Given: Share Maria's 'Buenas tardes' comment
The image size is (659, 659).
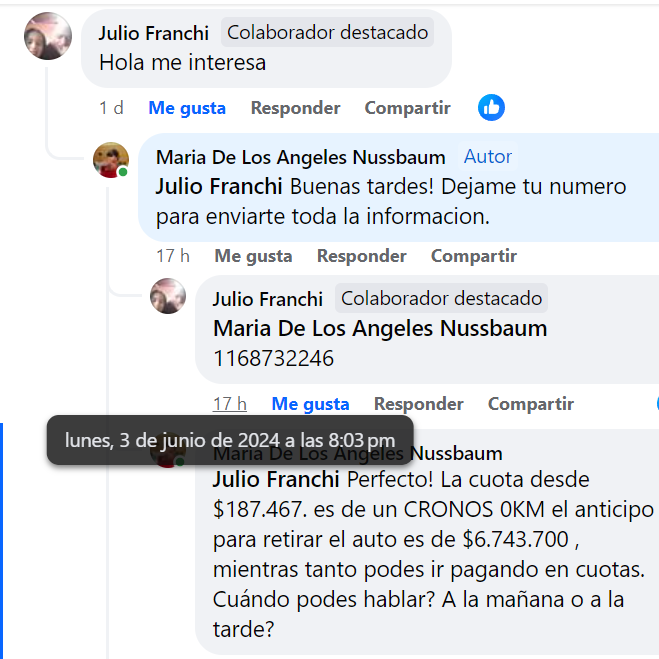Looking at the screenshot, I should pyautogui.click(x=473, y=256).
